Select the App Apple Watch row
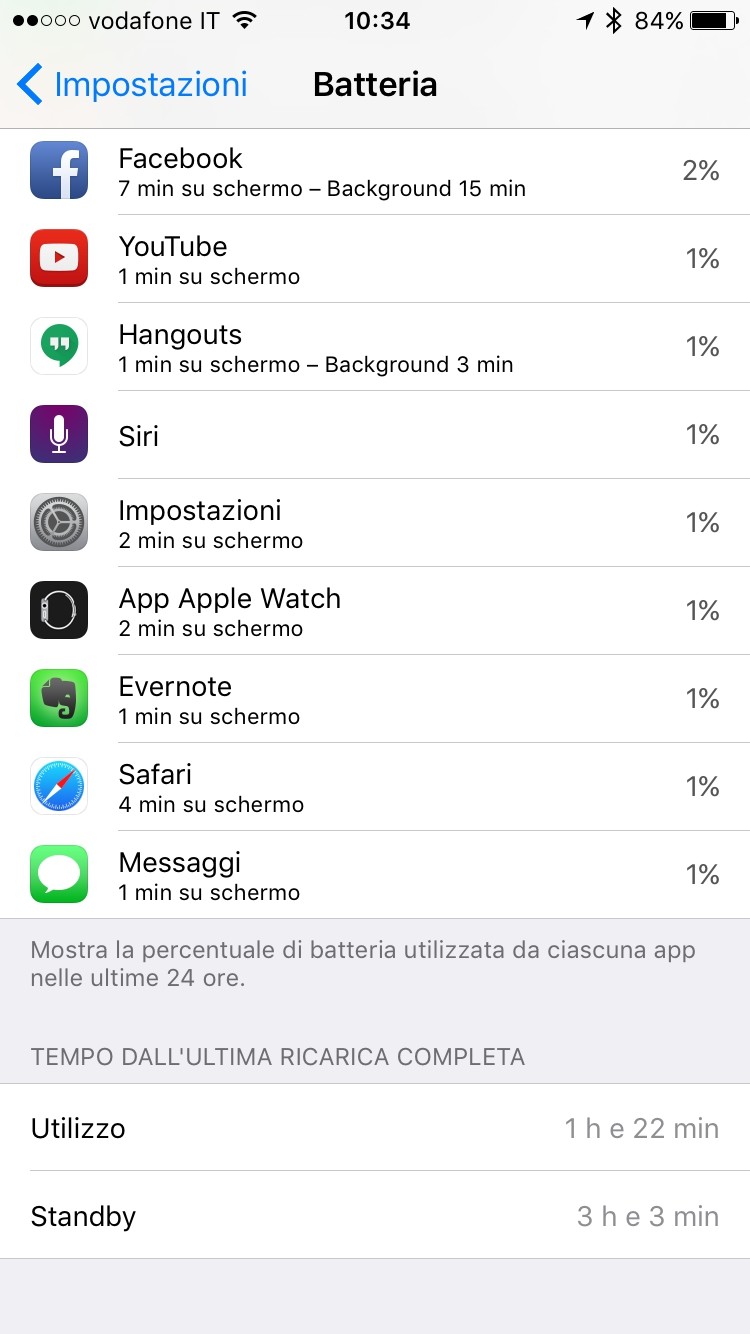This screenshot has height=1334, width=750. pos(375,611)
